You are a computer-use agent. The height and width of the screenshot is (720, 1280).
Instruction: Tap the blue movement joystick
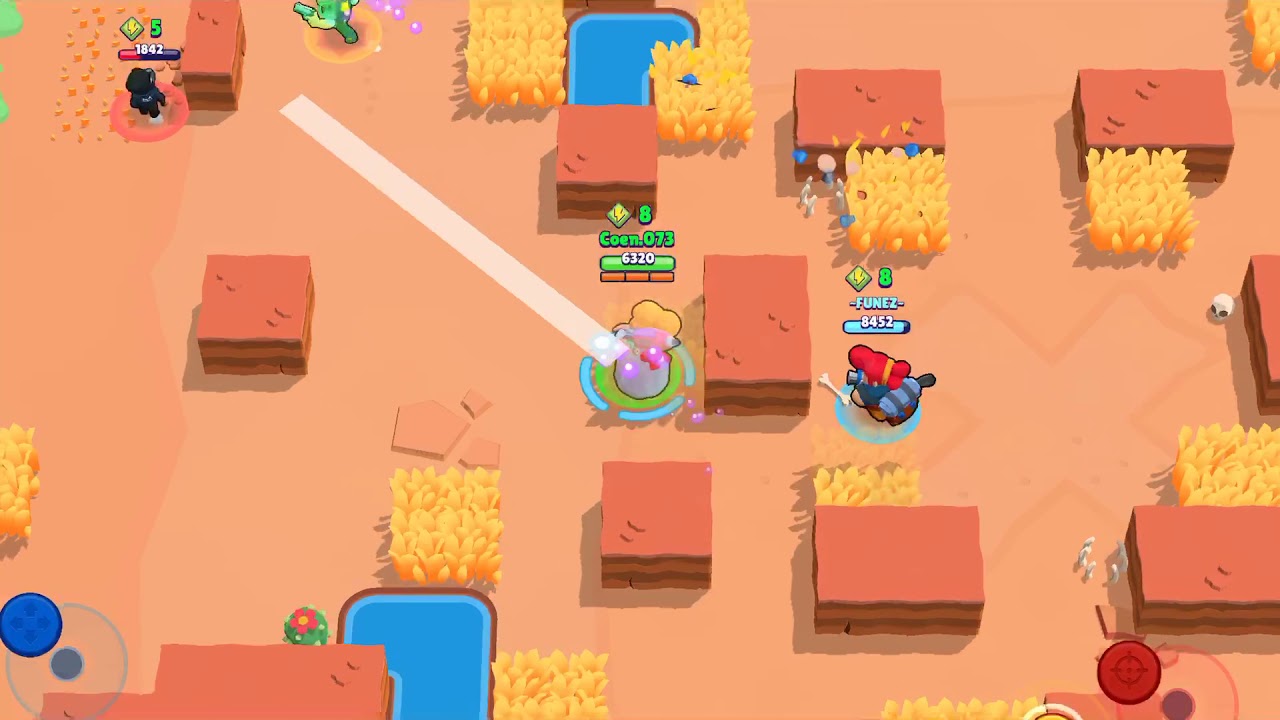(x=31, y=625)
